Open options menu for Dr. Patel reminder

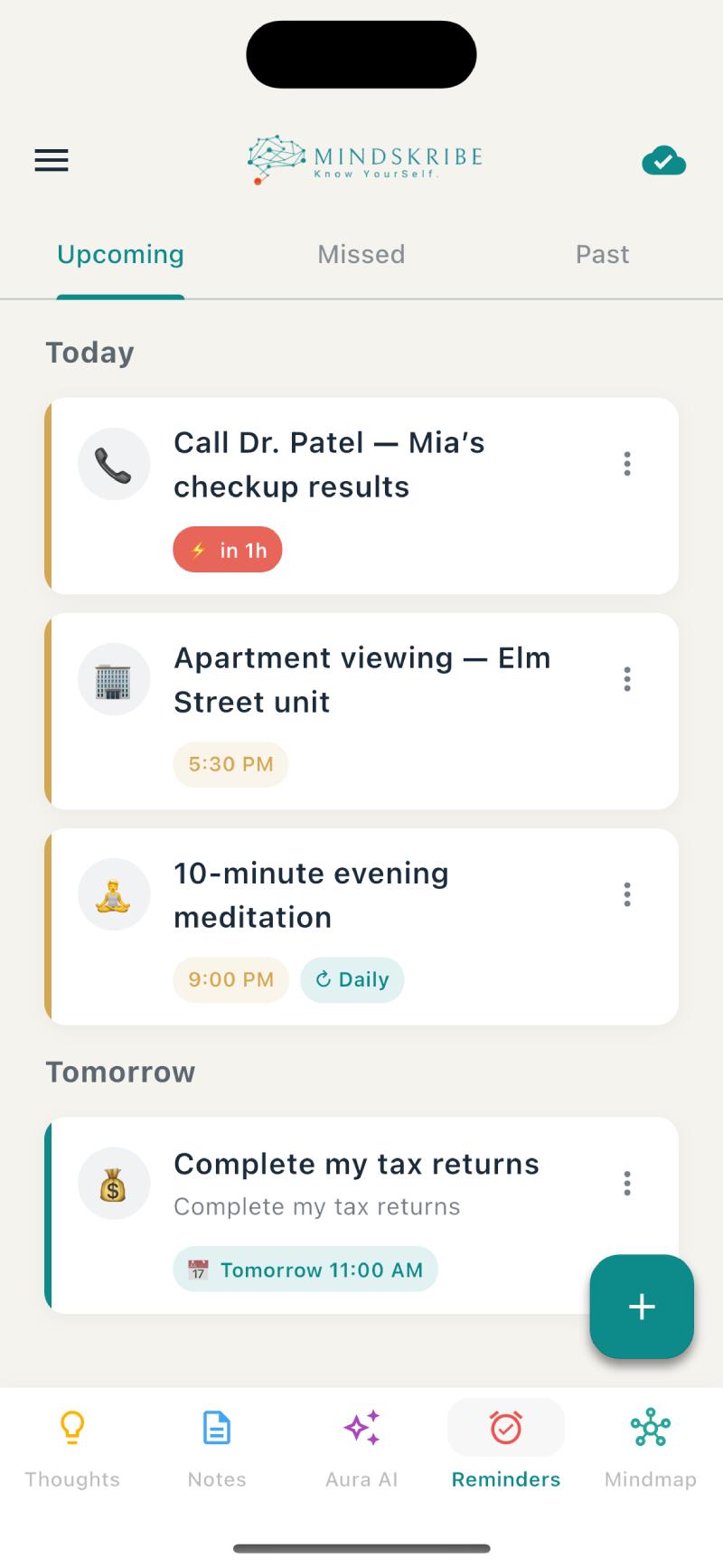pyautogui.click(x=626, y=464)
